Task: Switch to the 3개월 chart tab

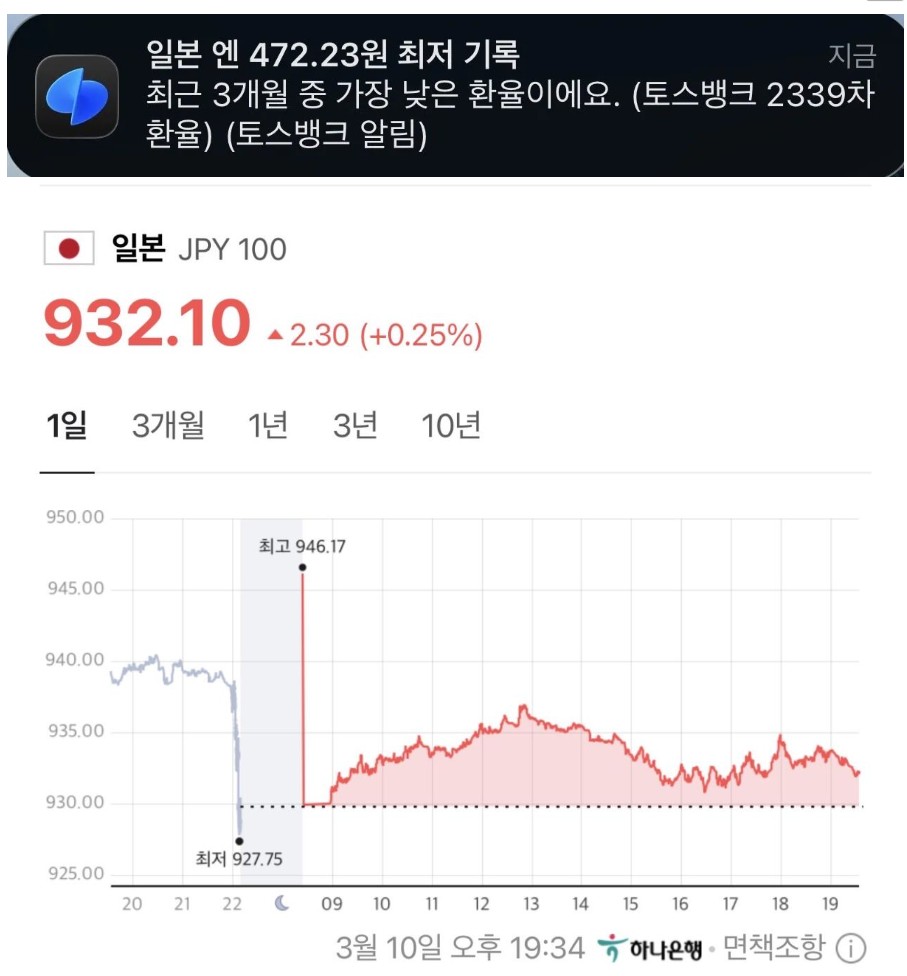Action: click(168, 426)
